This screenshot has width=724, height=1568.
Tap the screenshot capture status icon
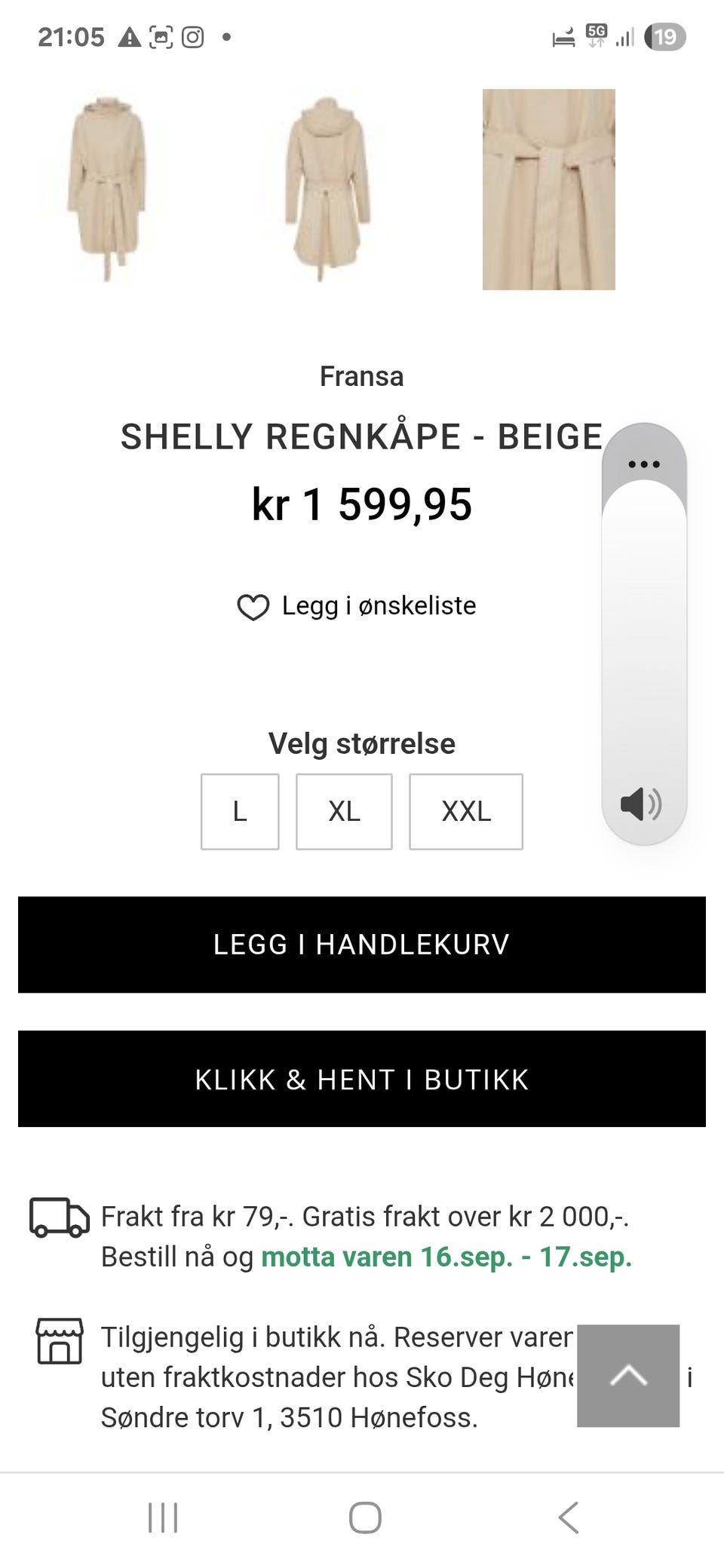click(x=161, y=36)
